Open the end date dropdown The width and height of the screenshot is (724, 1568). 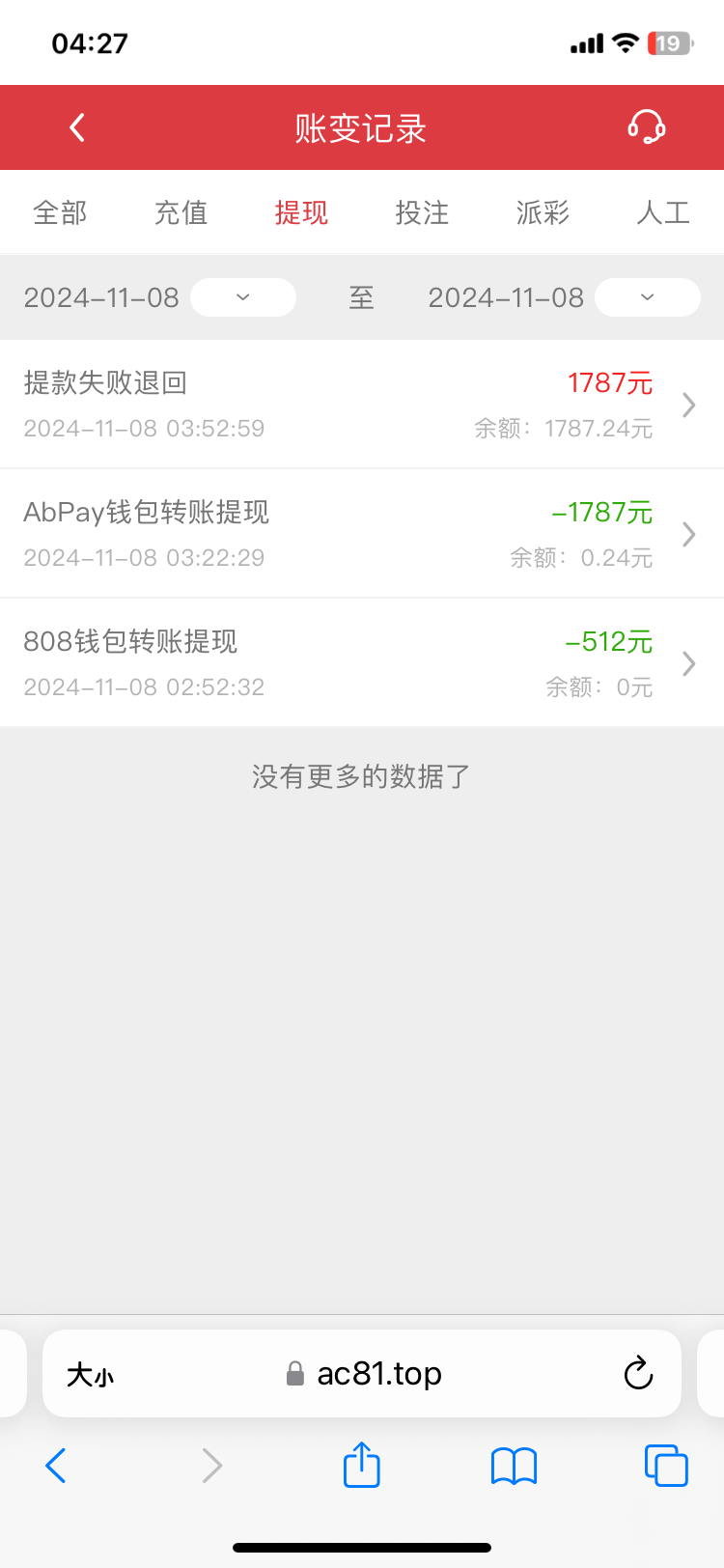coord(647,297)
